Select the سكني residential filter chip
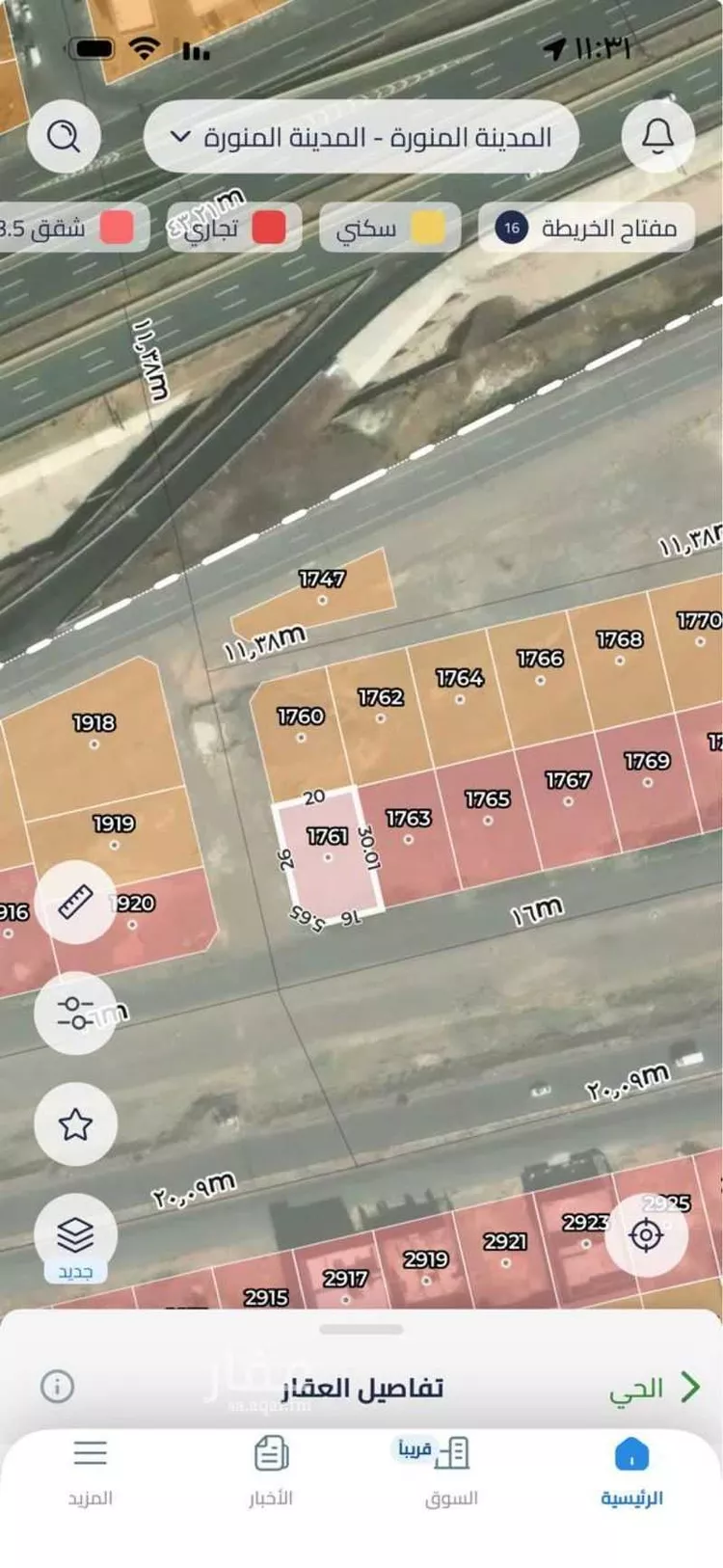This screenshot has height=1568, width=723. pyautogui.click(x=389, y=228)
